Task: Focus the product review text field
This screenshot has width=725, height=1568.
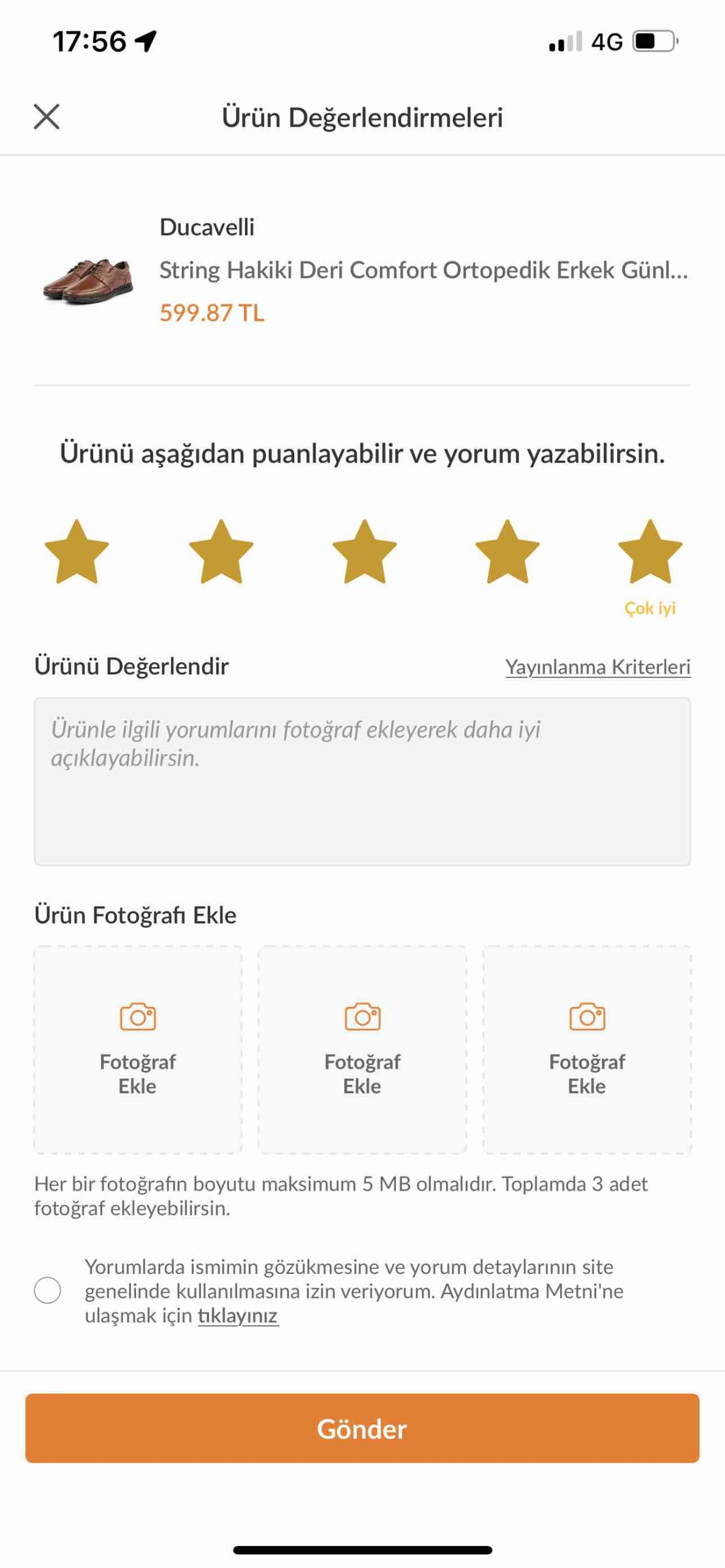Action: 362,781
